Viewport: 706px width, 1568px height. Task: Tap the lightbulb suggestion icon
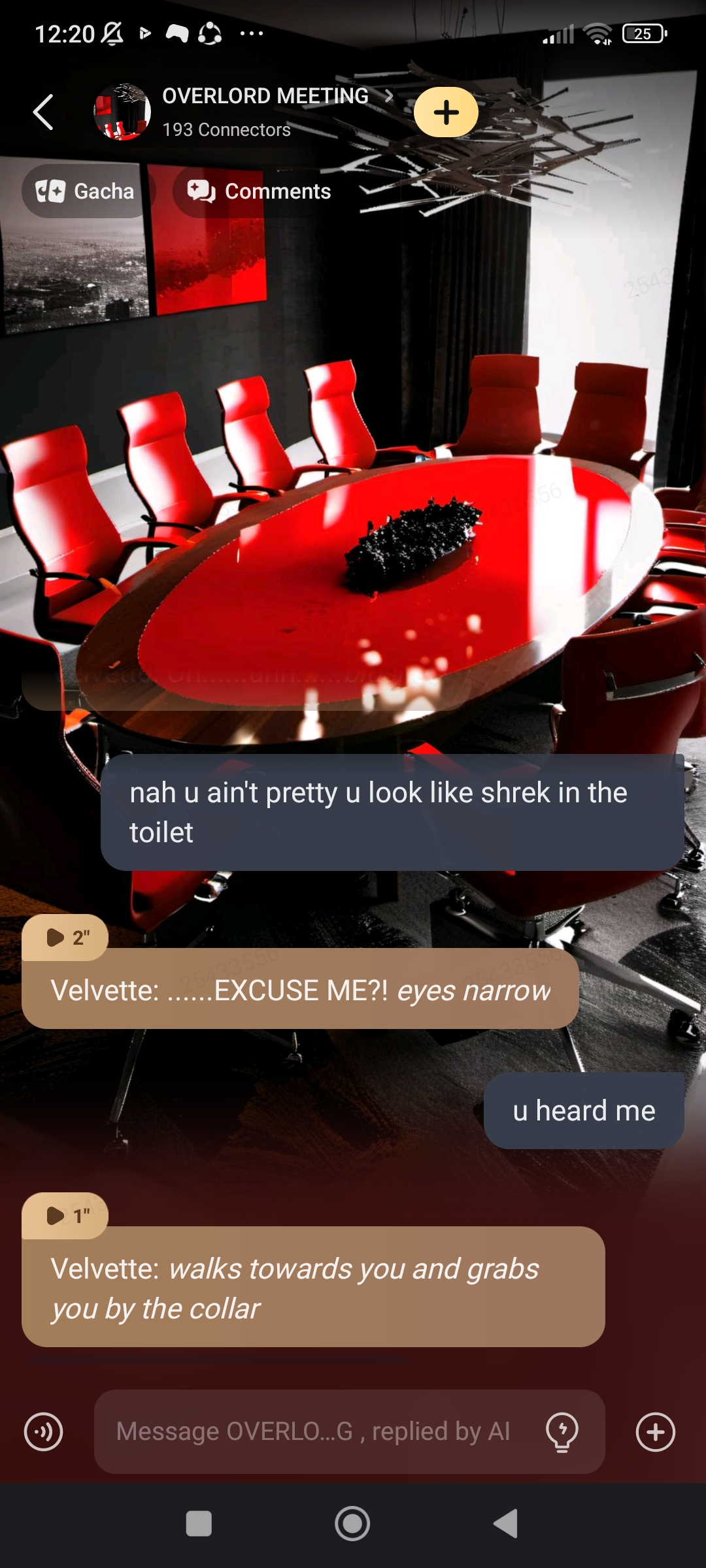point(562,1432)
